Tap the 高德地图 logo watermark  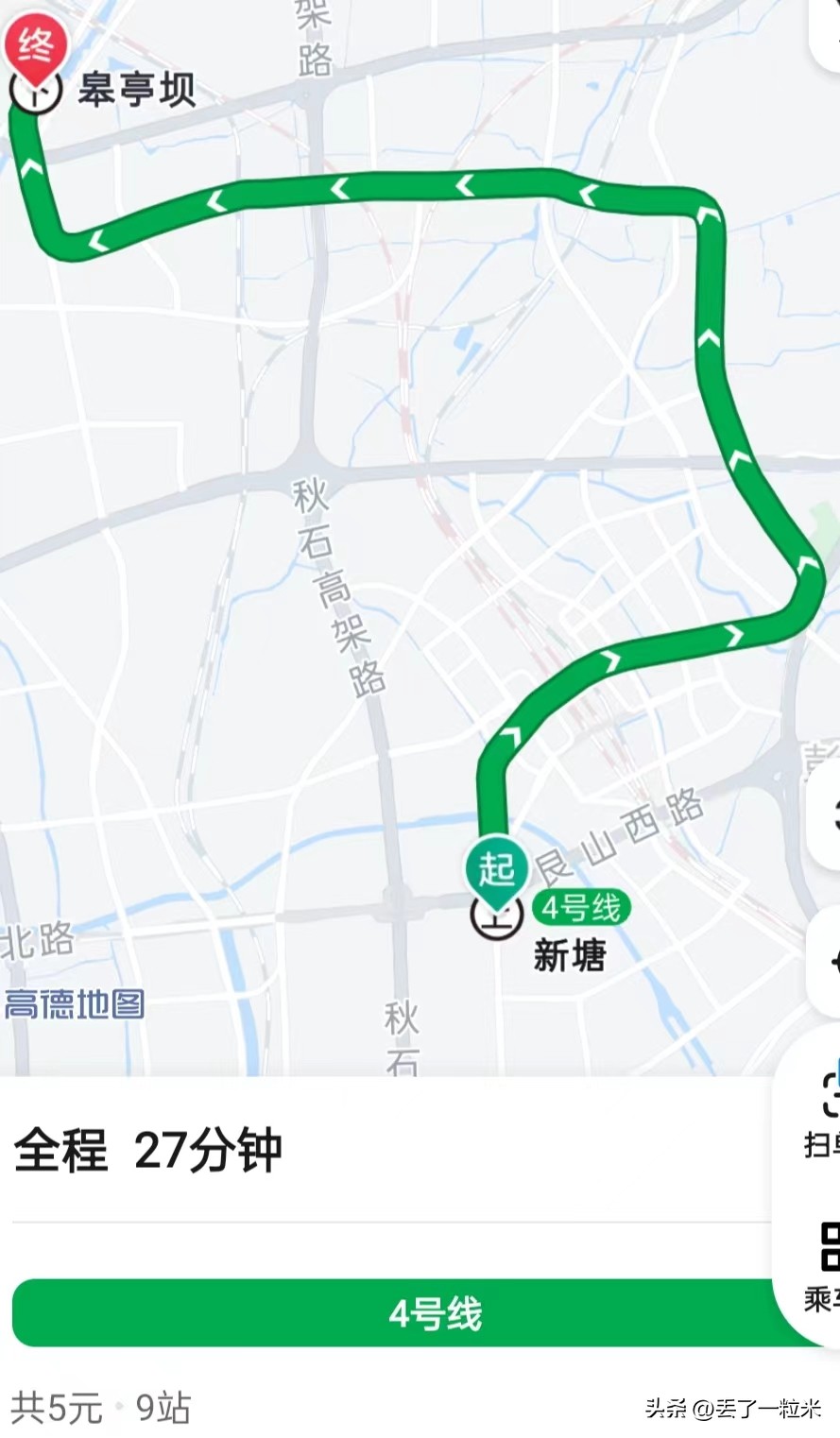[74, 1005]
